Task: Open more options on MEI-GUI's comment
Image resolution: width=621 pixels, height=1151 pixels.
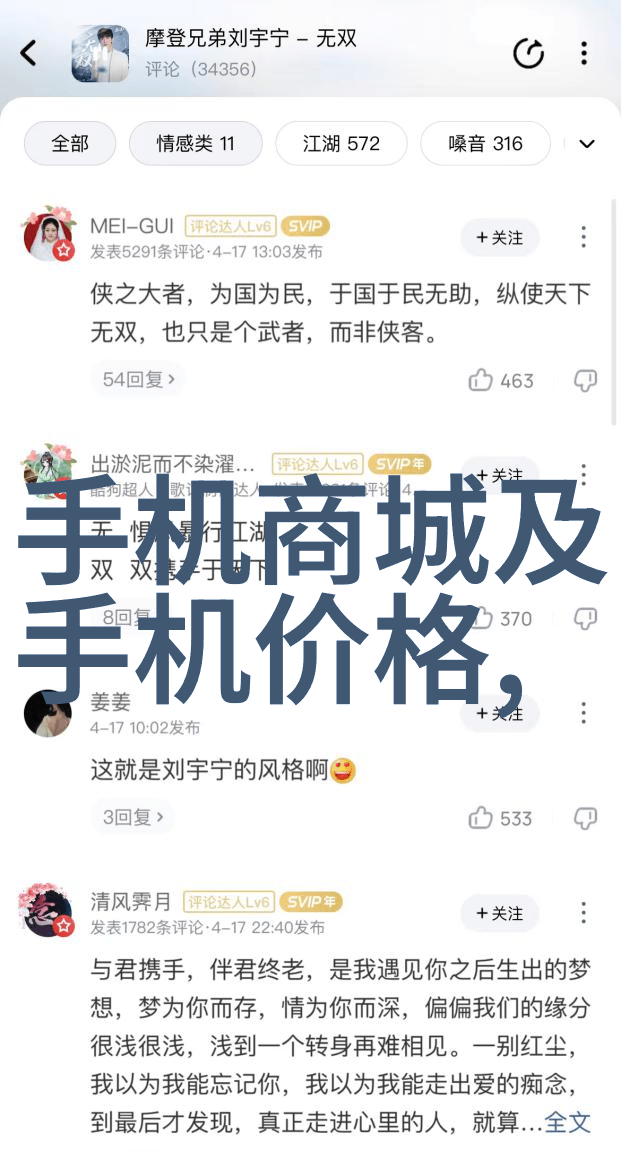Action: 584,237
